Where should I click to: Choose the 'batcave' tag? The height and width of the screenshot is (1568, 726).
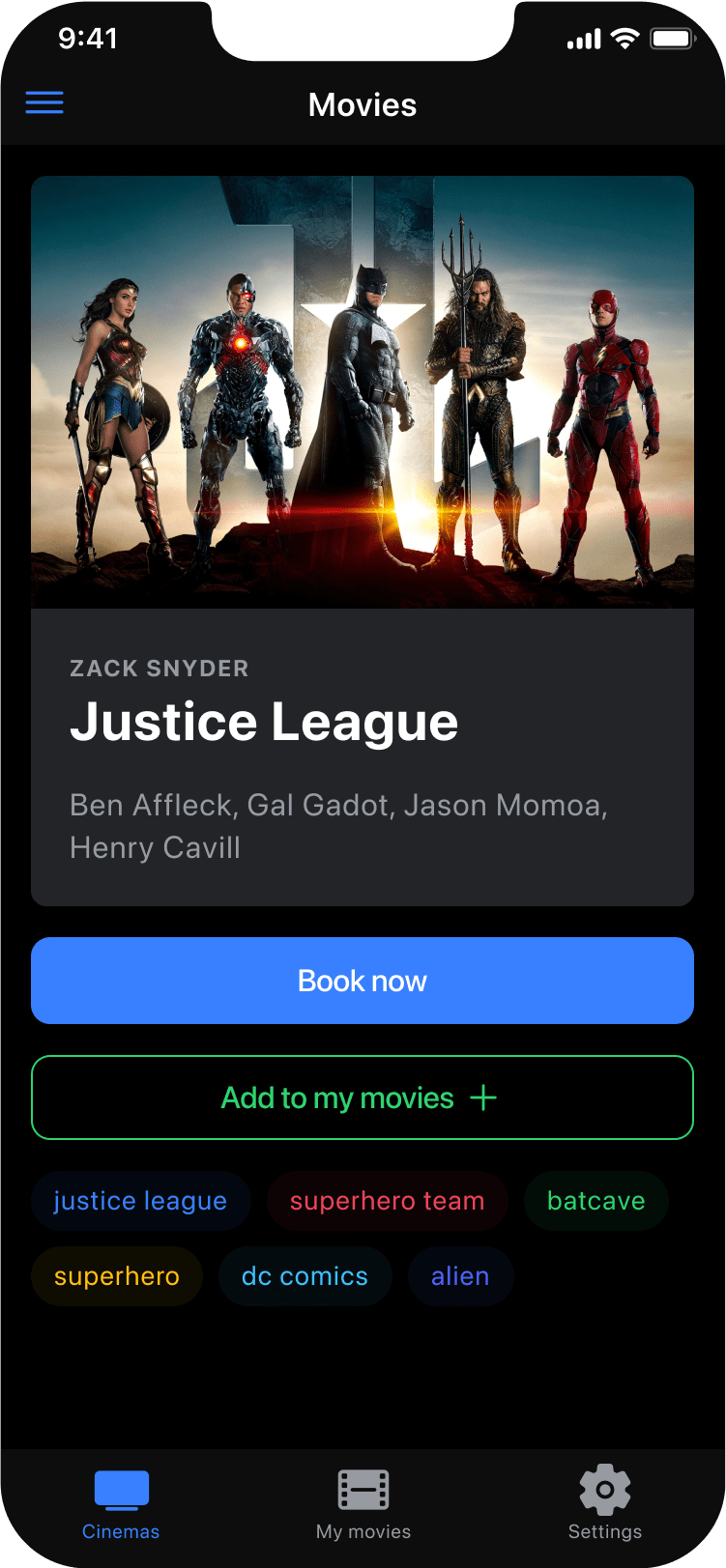[595, 1200]
